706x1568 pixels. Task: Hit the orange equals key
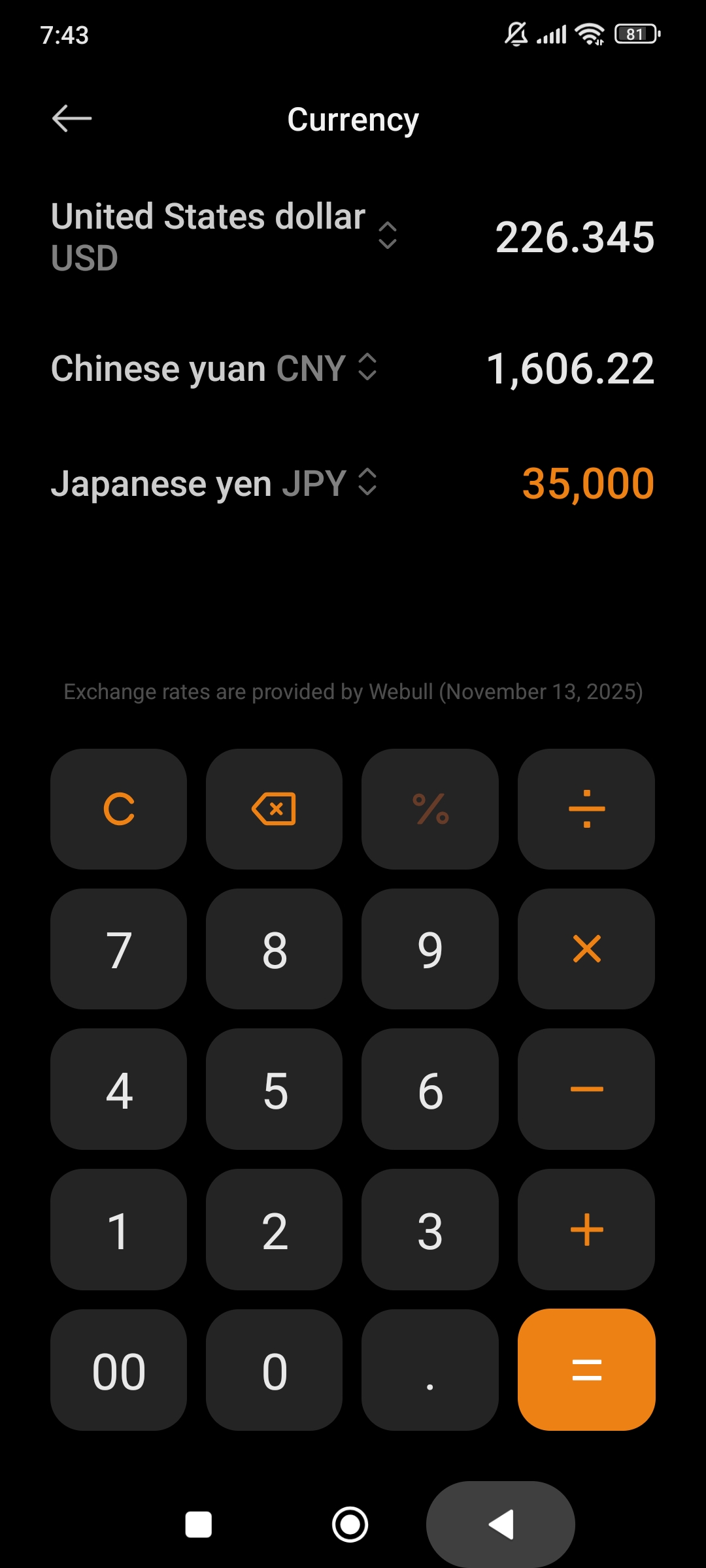586,1369
